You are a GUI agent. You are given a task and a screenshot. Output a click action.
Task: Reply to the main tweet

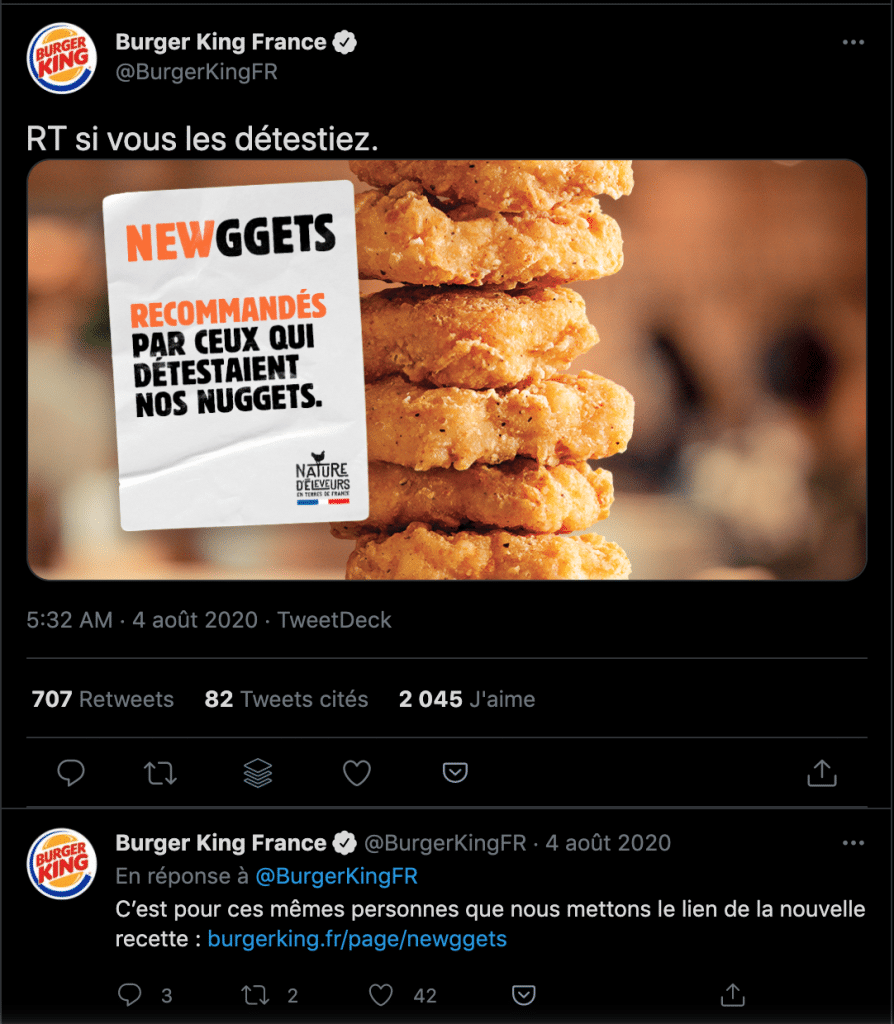(x=71, y=773)
